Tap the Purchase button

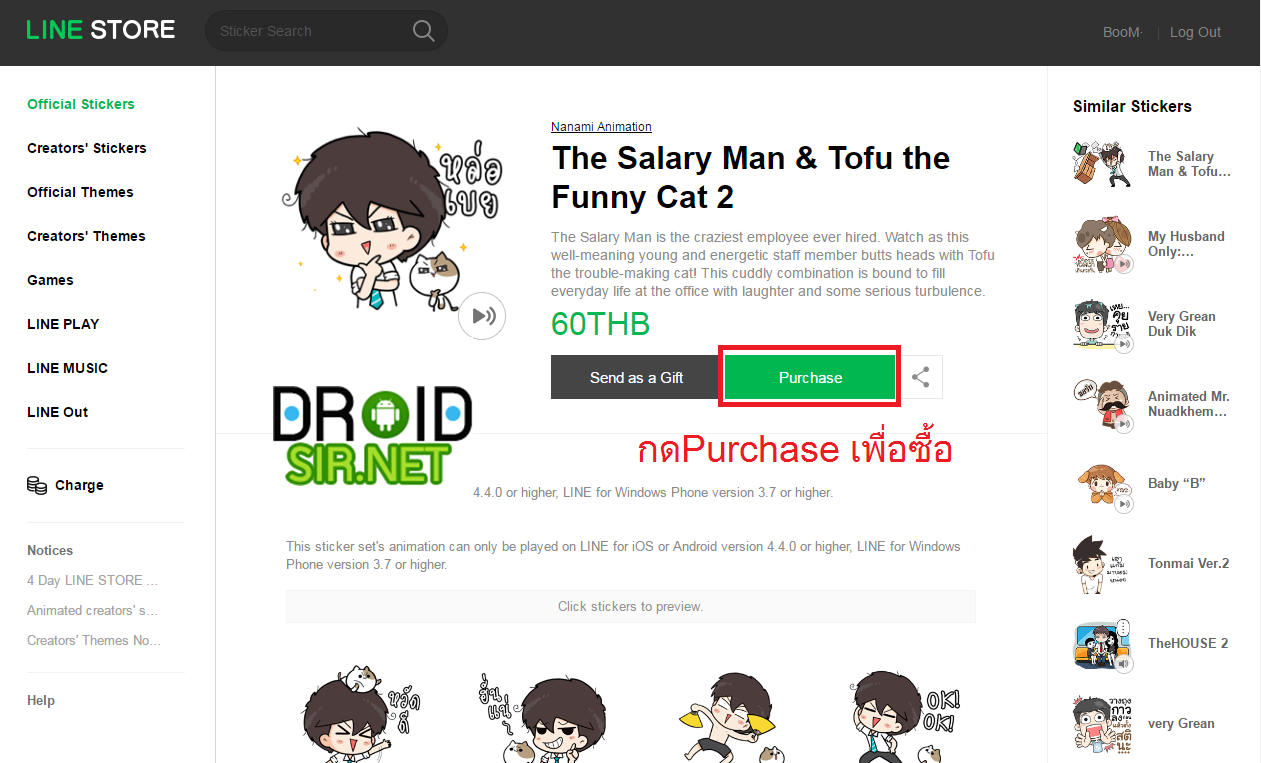(x=810, y=378)
